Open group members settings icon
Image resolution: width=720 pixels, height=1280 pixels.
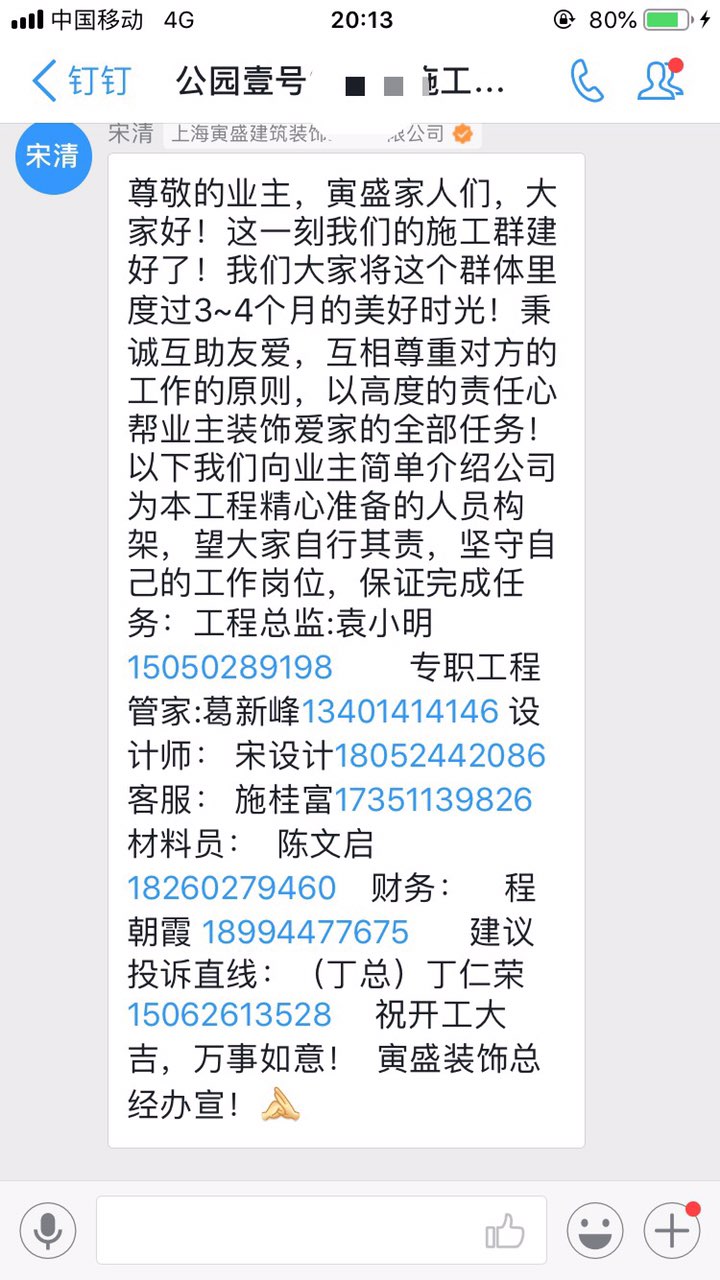coord(659,81)
